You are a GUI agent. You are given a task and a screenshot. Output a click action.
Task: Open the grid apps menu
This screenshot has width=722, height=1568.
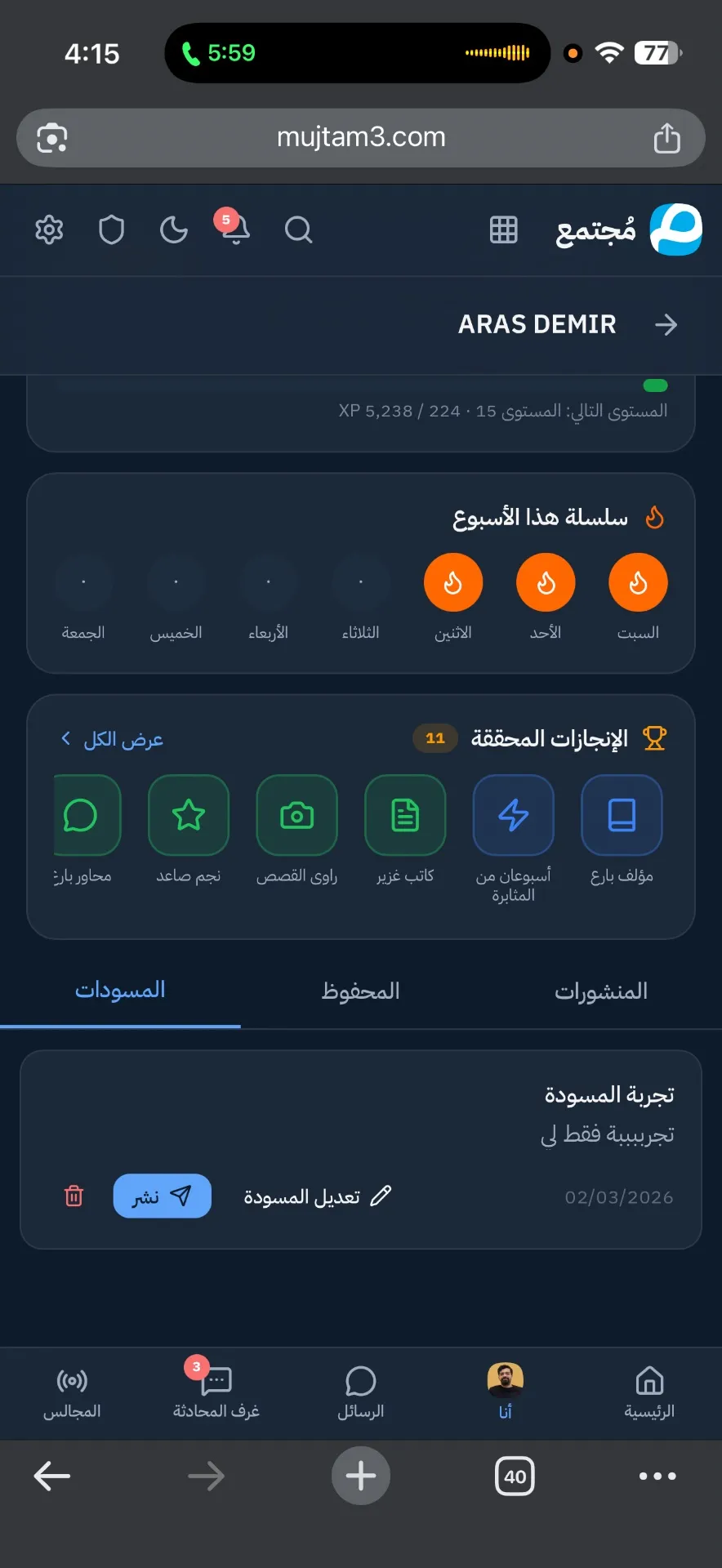[x=503, y=230]
